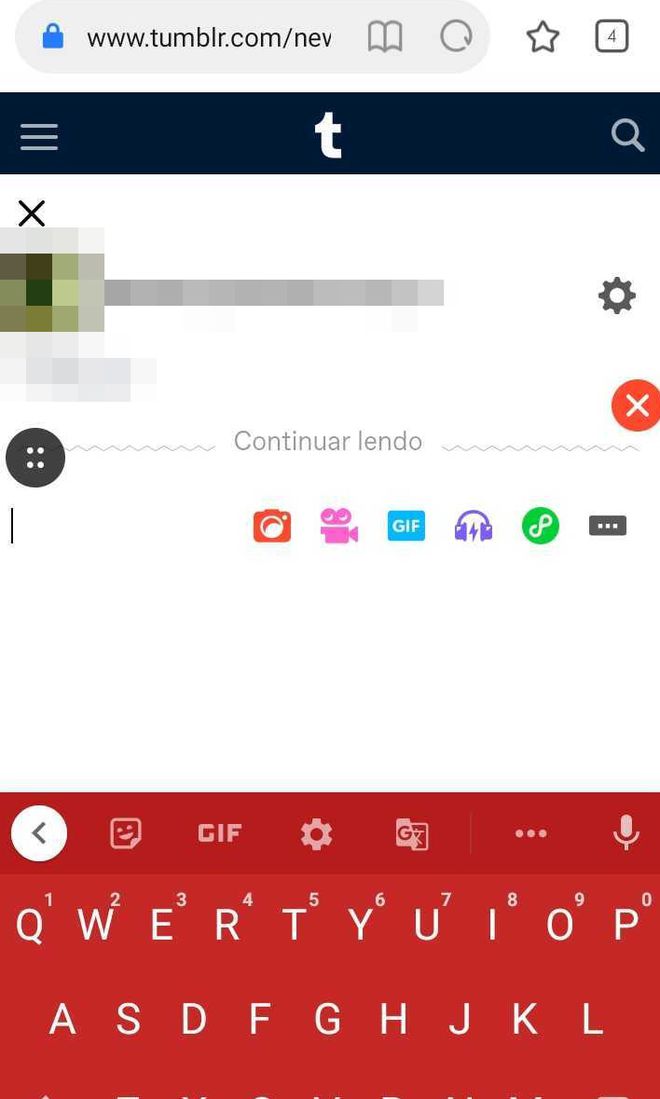
Task: Open the browser tab switcher
Action: (611, 38)
